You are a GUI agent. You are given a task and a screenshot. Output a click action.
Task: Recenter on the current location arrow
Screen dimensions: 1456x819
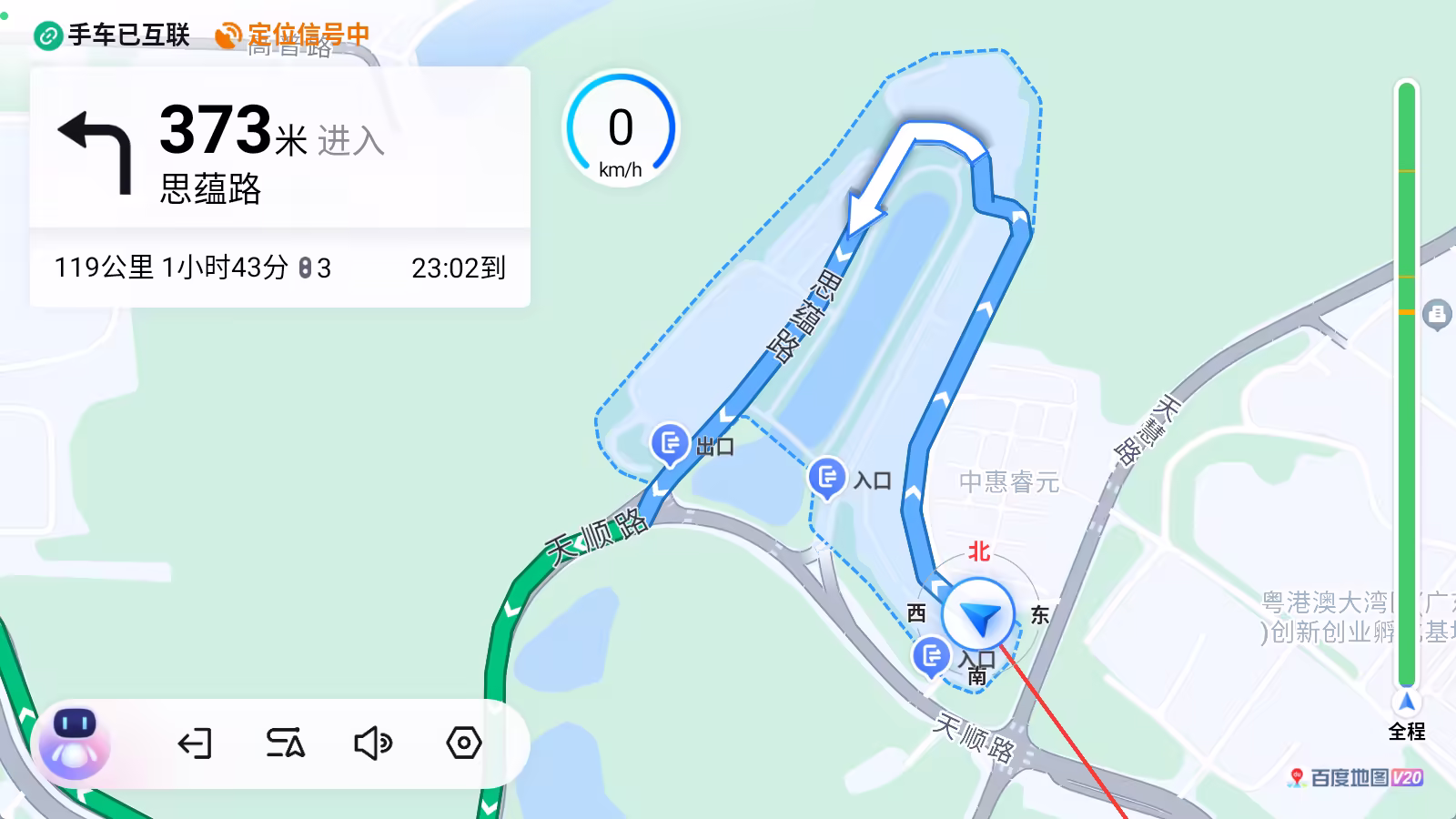point(979,618)
